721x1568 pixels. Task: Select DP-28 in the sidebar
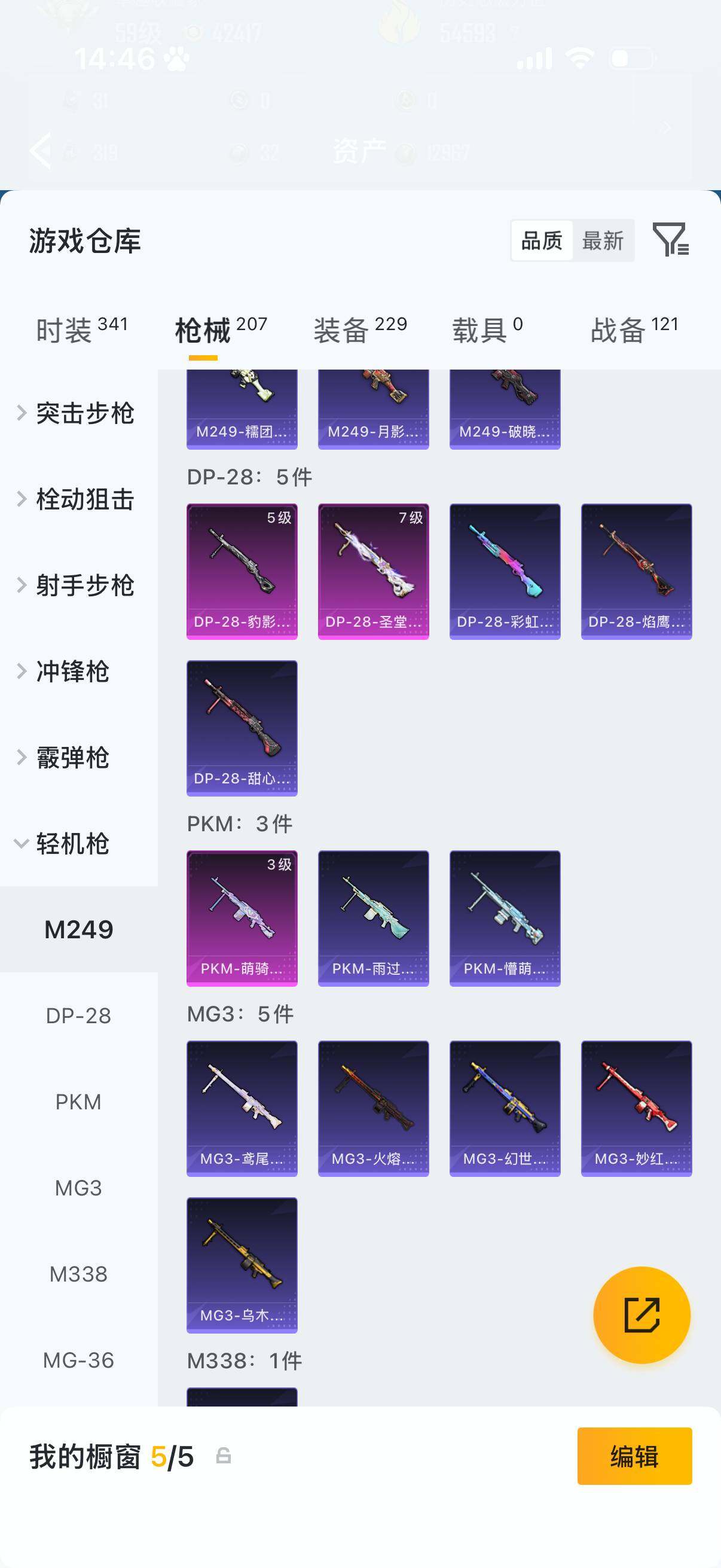click(78, 1016)
